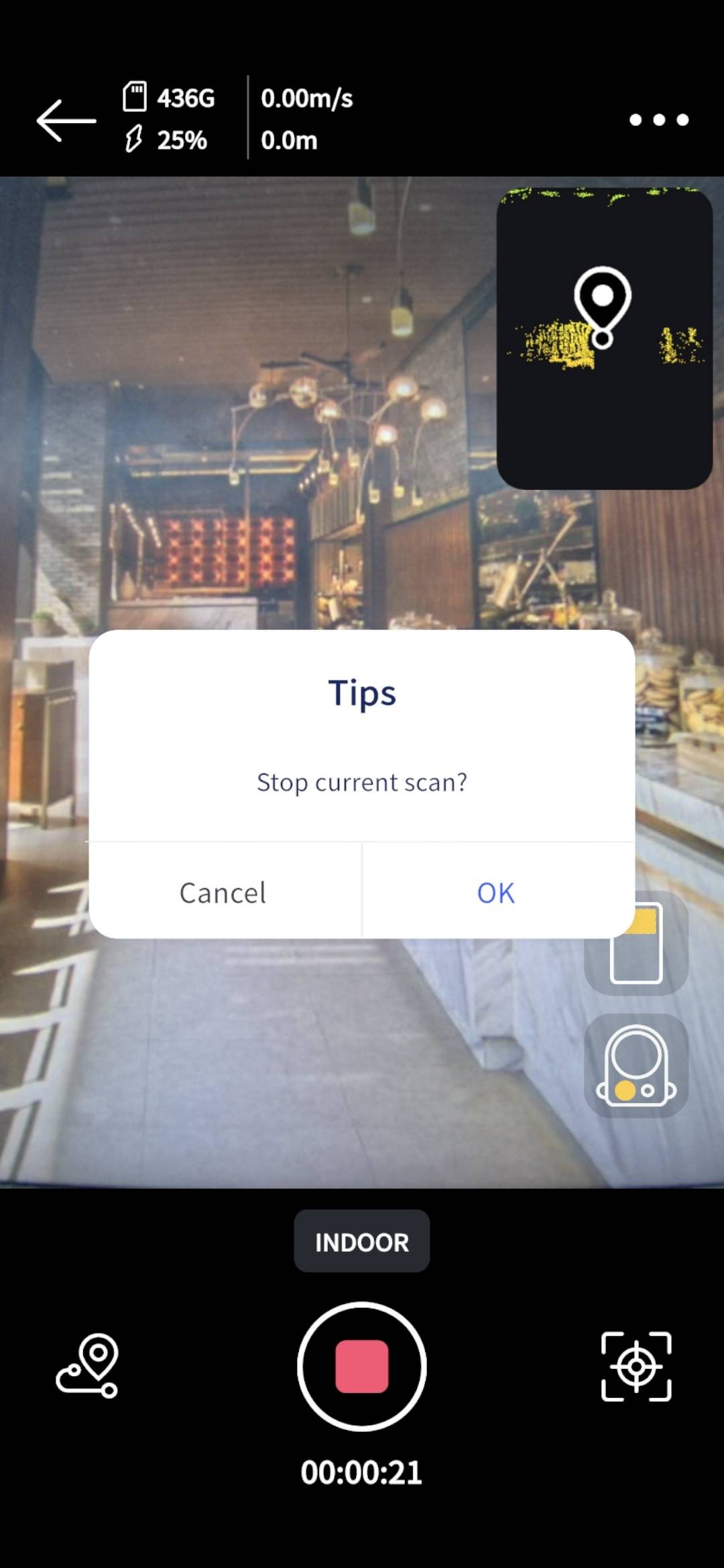Tap the scanner device icon

(637, 1065)
